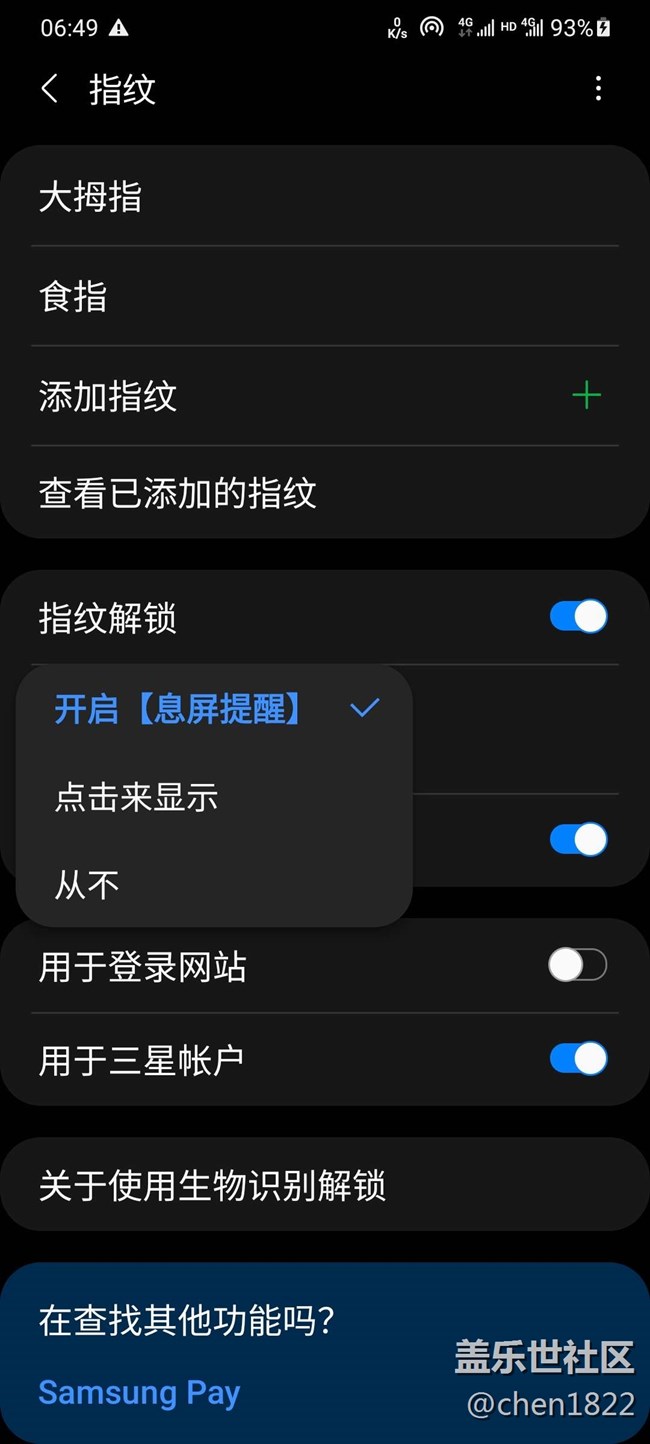Enable the 用于登录网站 switch
The image size is (650, 1444).
[577, 965]
